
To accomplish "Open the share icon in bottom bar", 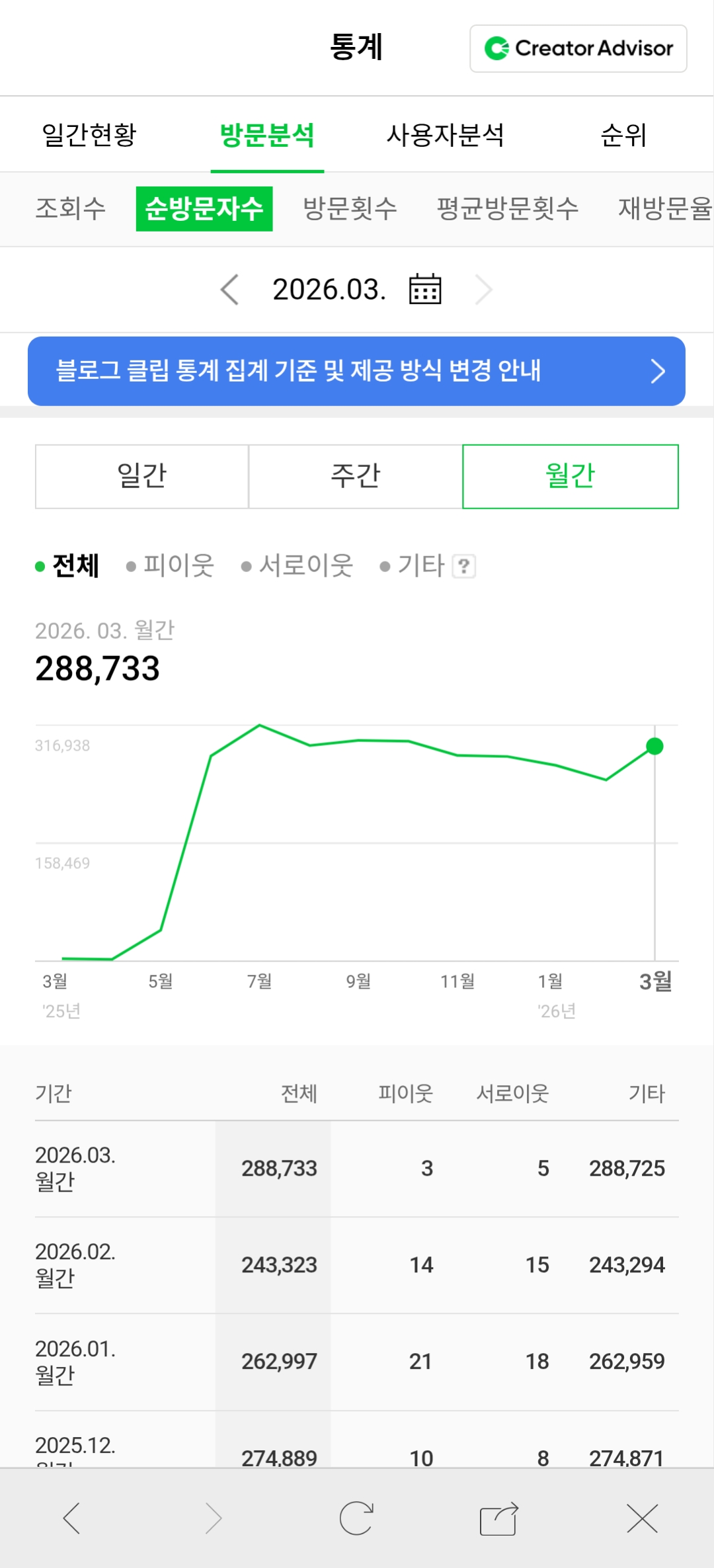I will (x=499, y=1518).
